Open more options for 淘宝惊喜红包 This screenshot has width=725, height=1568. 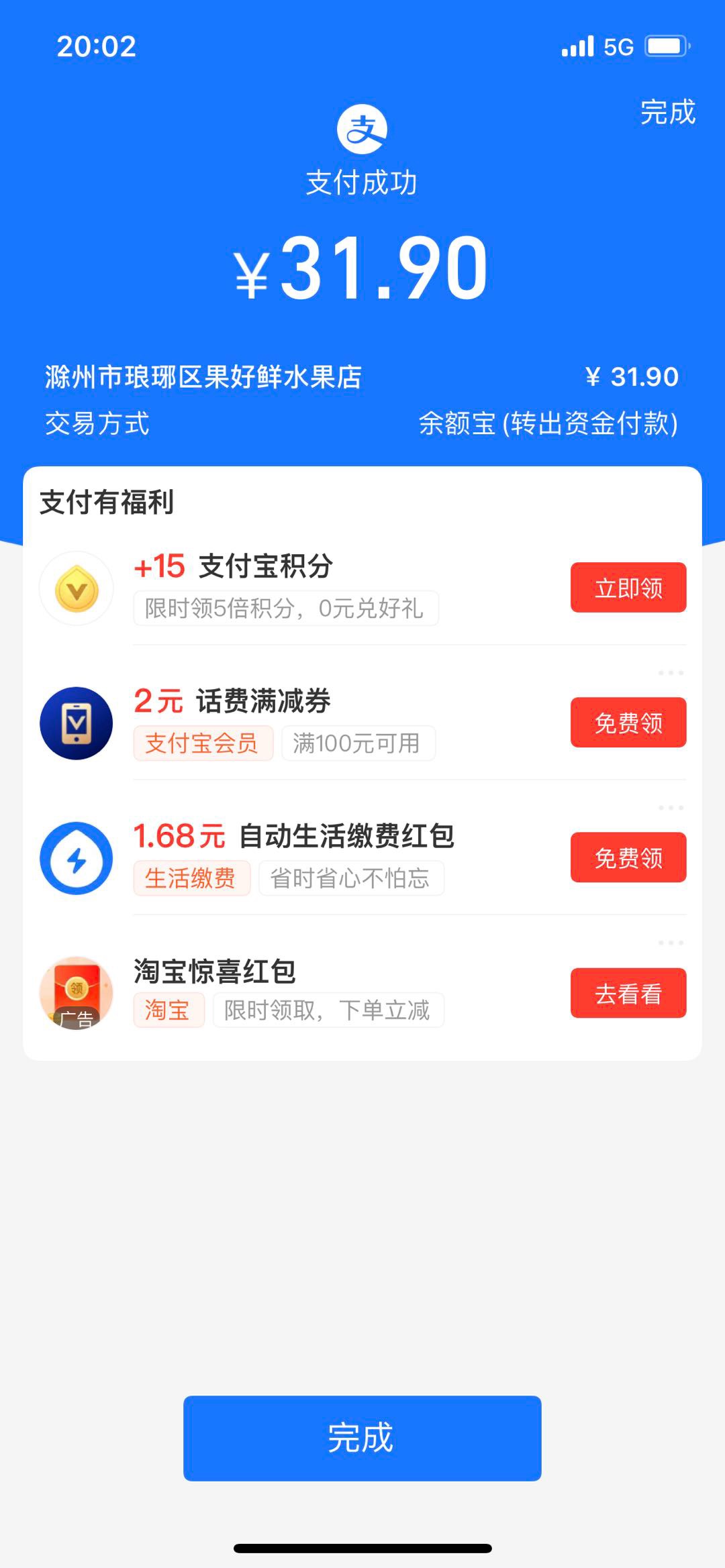click(671, 943)
